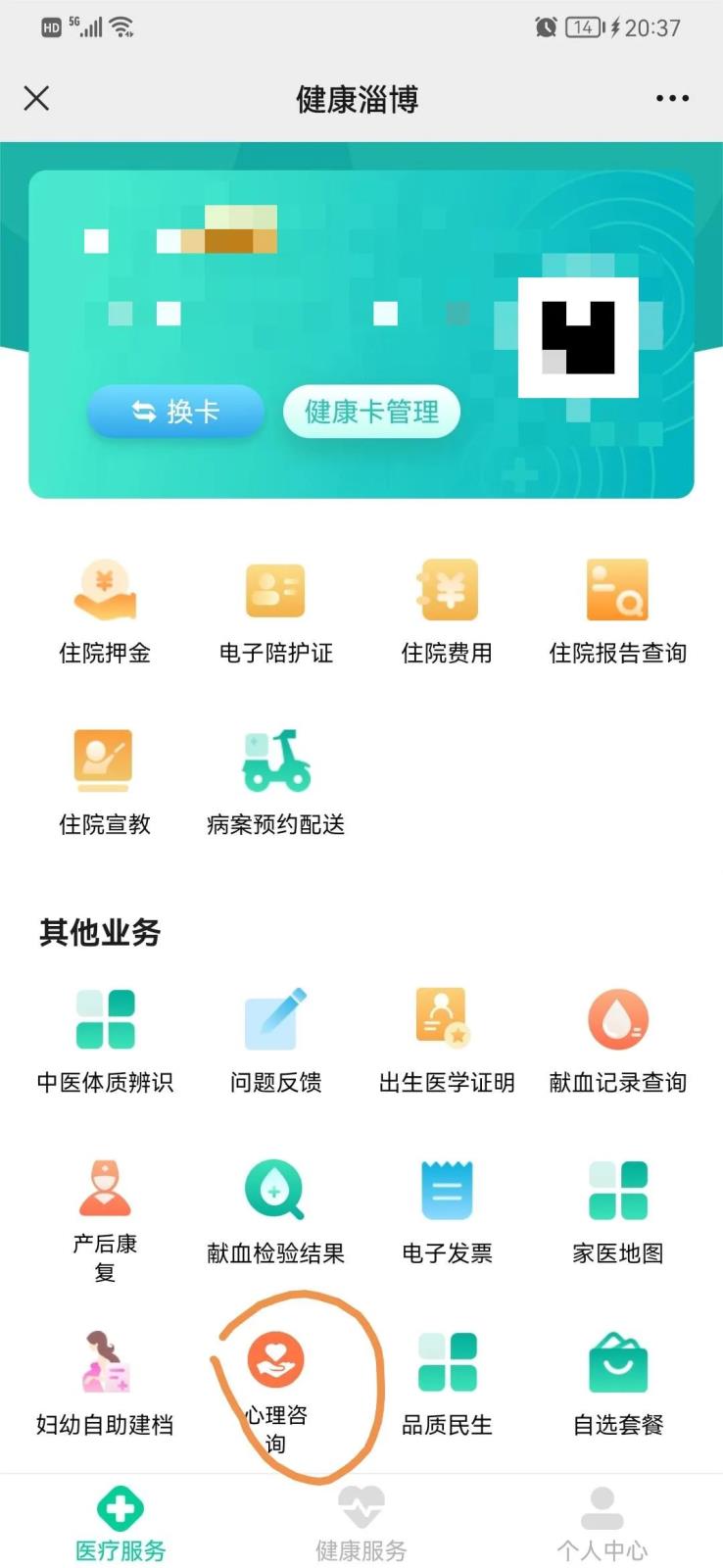Tap the QR code on the health card
This screenshot has height=1568, width=723.
tap(578, 336)
